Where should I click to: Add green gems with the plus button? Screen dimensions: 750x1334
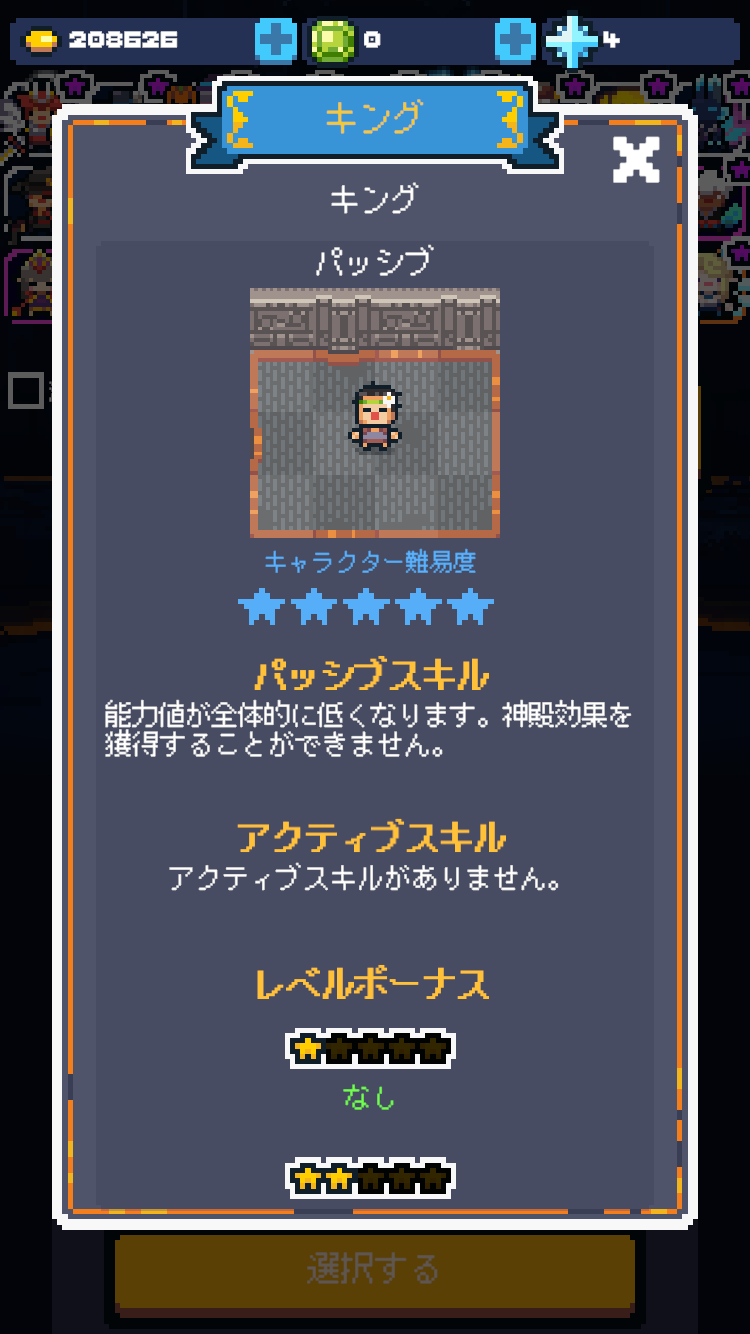pyautogui.click(x=516, y=40)
